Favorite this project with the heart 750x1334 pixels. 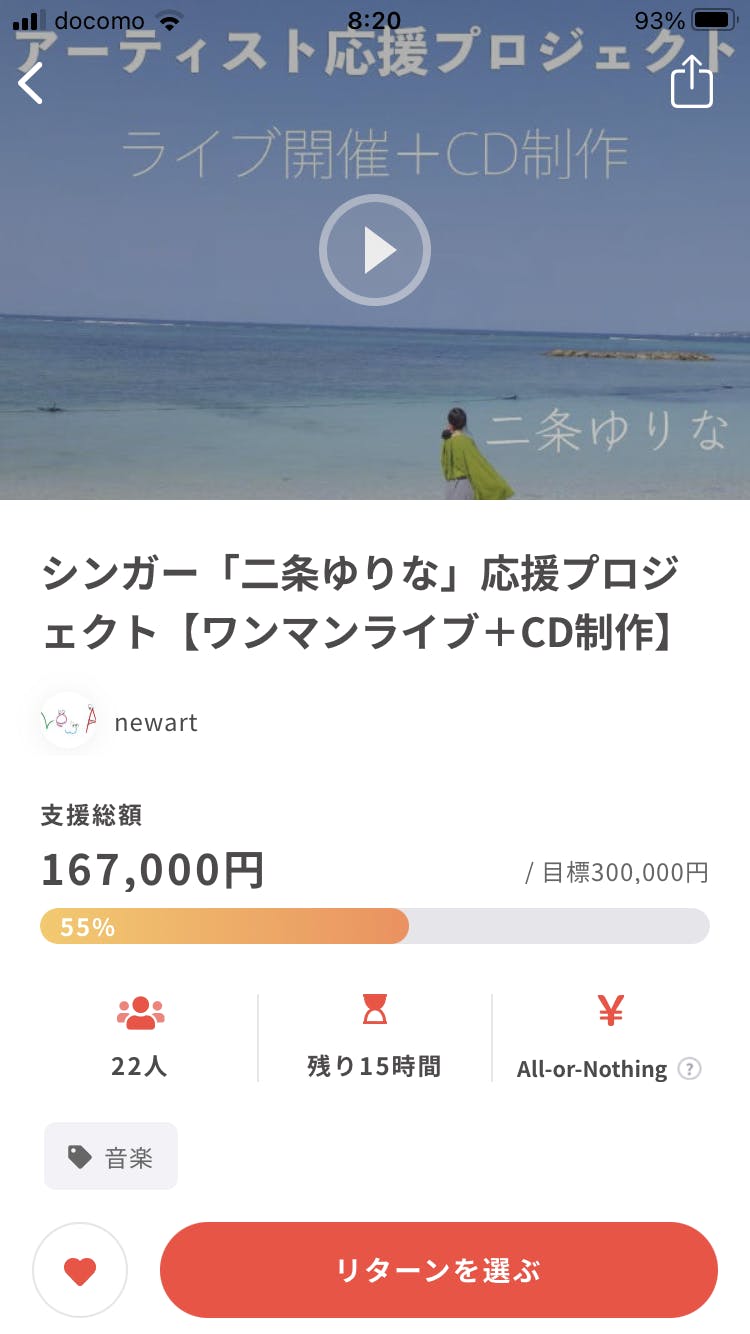pos(80,1270)
